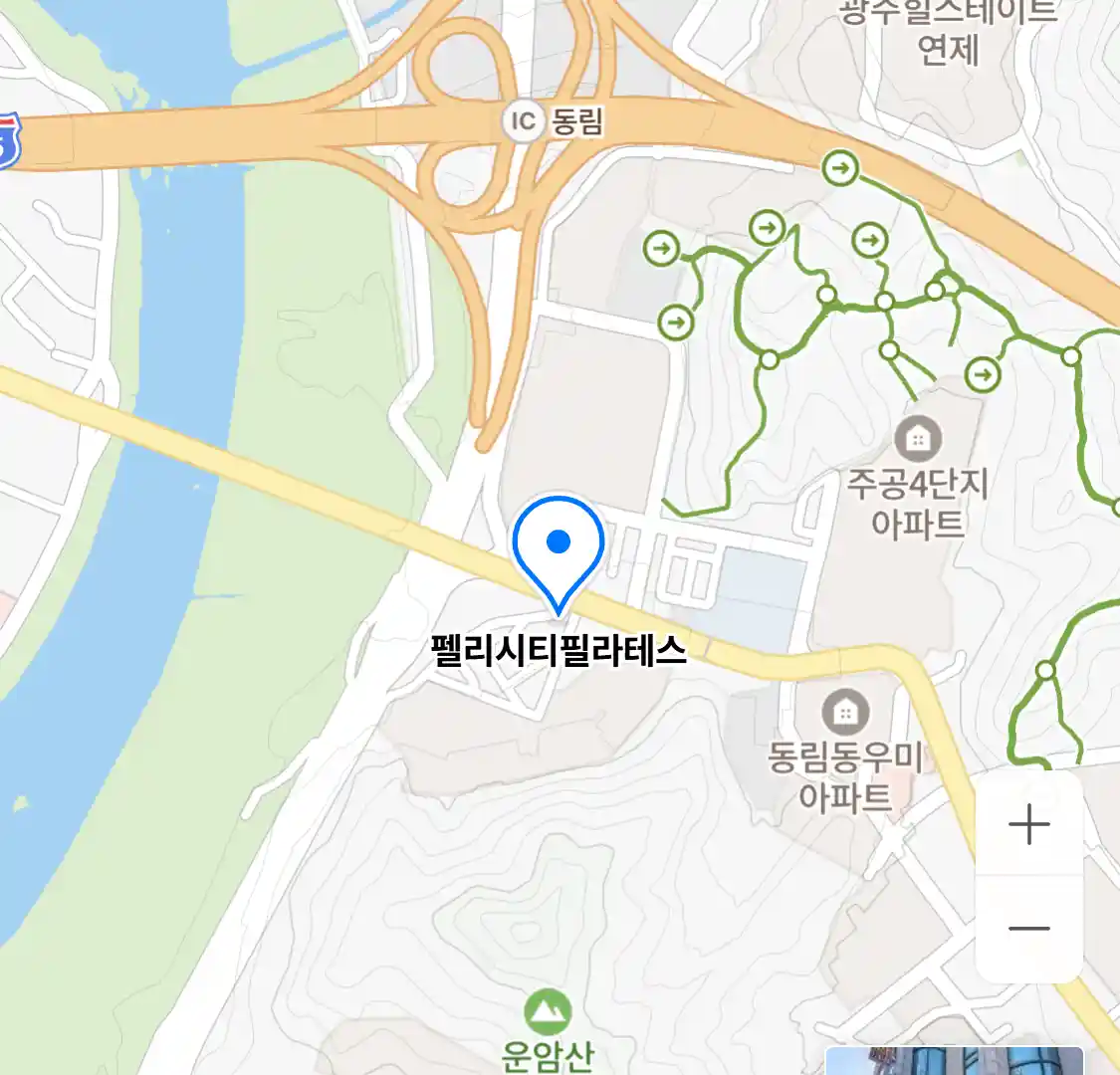Viewport: 1120px width, 1075px height.
Task: Select 동림동우미 아파트 place marker
Action: 845,712
